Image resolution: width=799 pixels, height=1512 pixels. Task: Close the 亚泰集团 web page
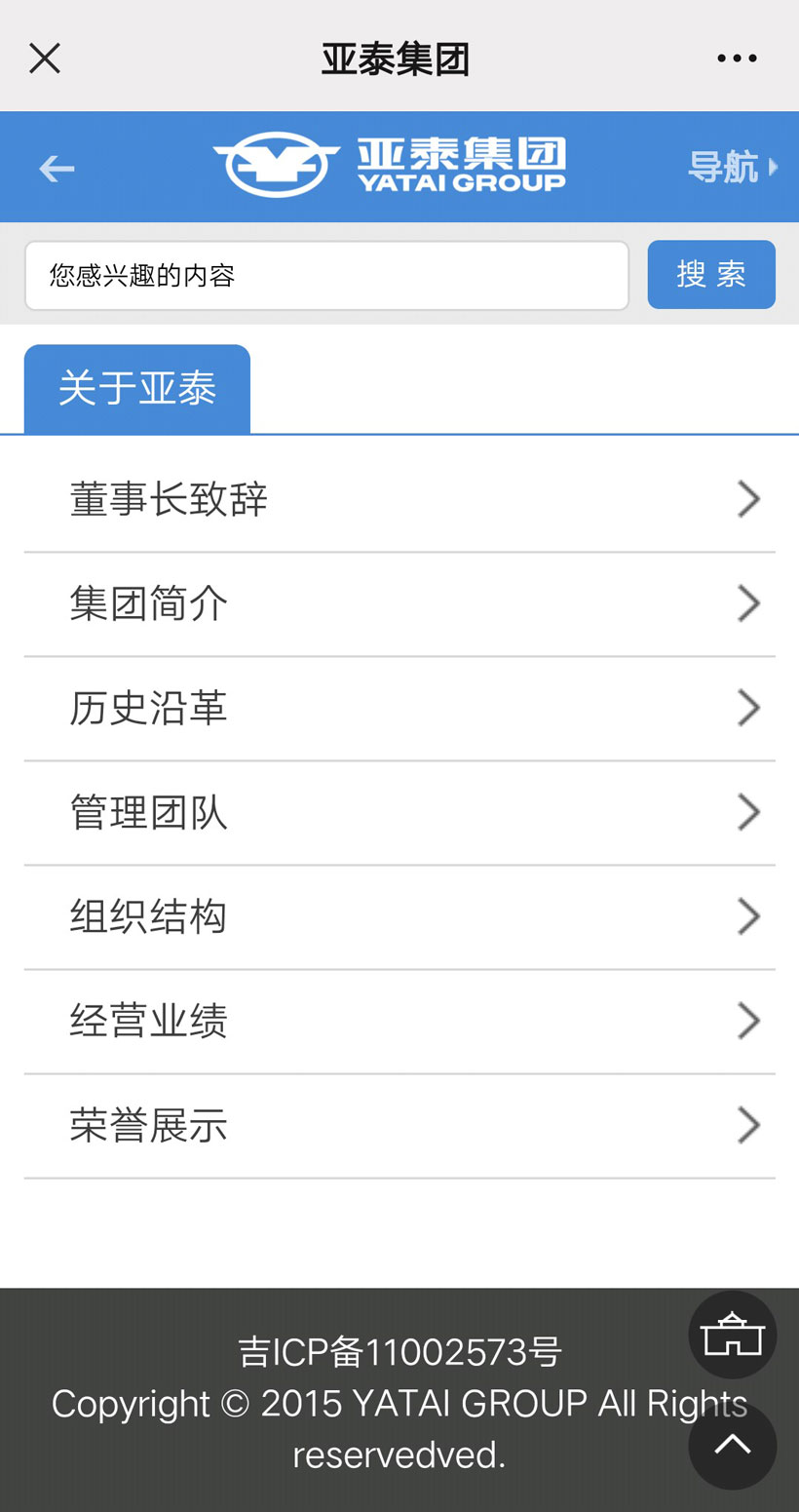[x=45, y=58]
